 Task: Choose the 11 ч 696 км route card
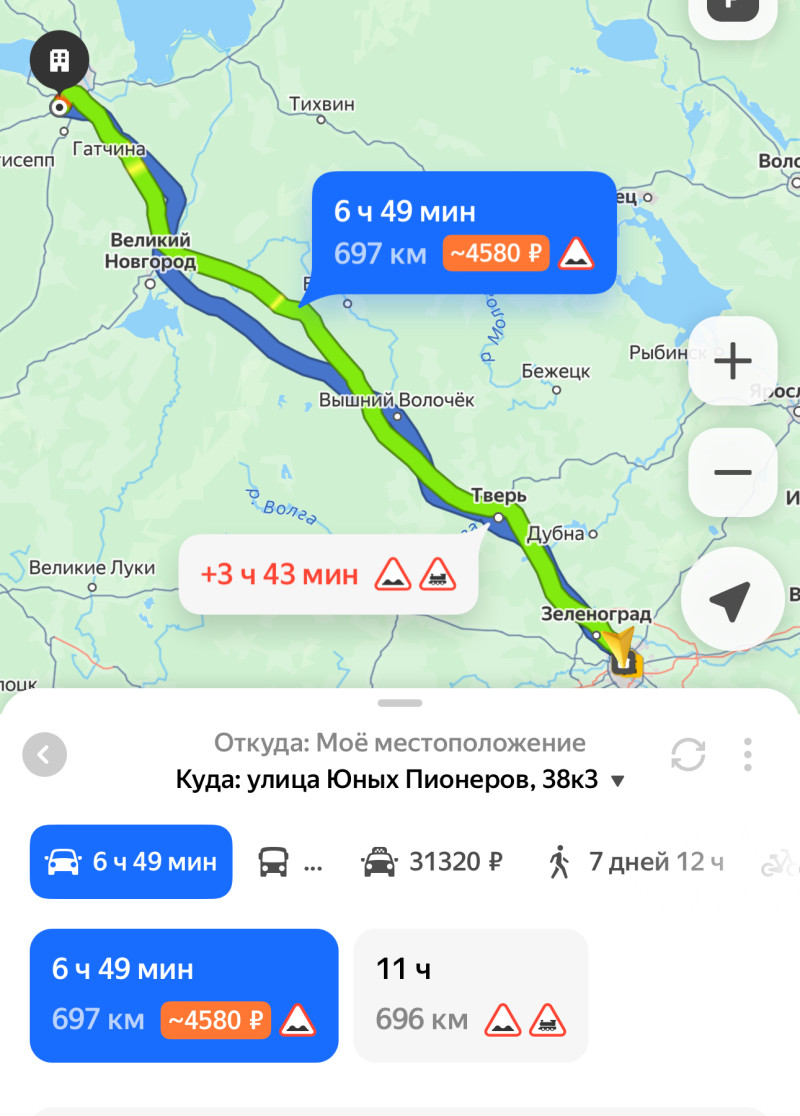click(x=471, y=995)
